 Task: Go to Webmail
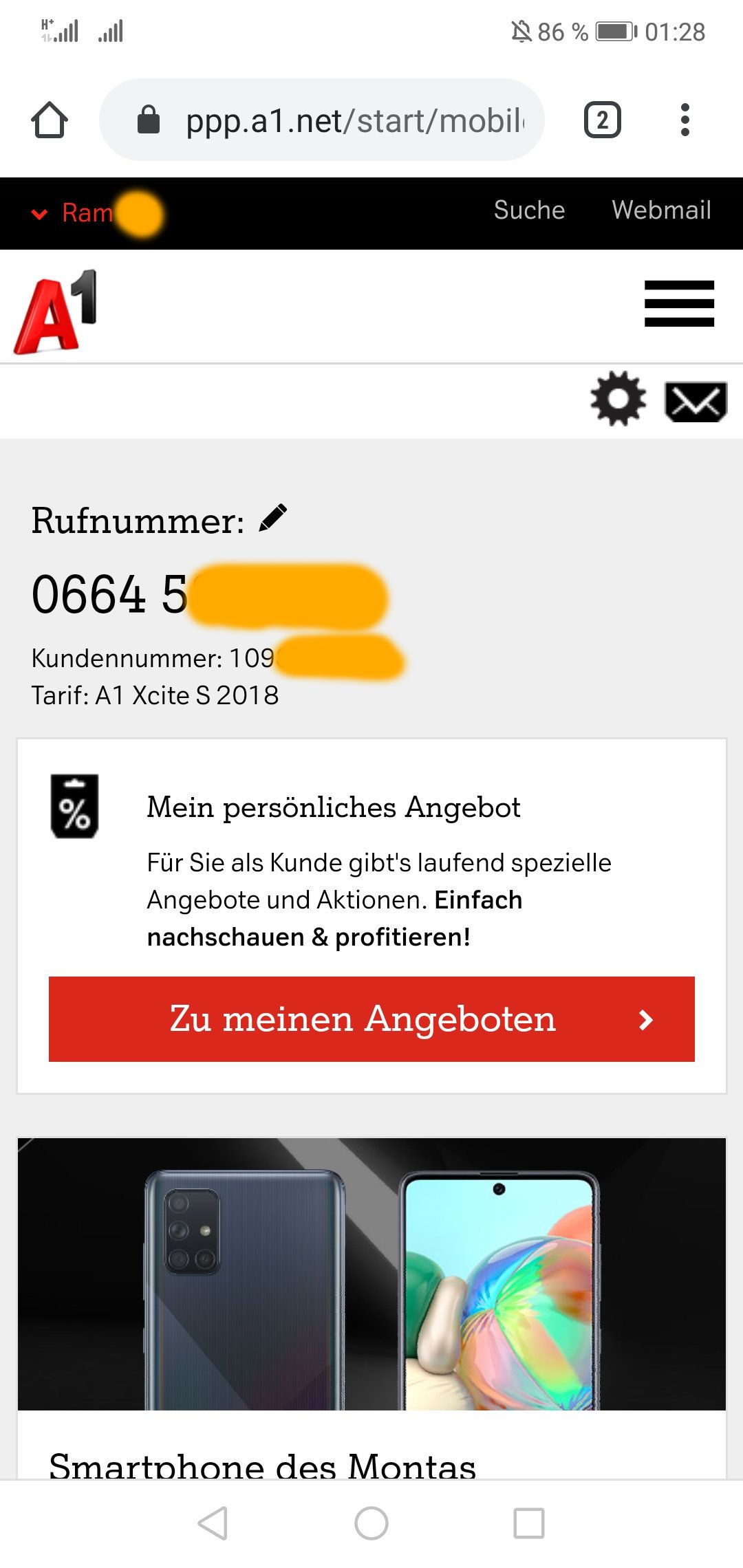(661, 210)
